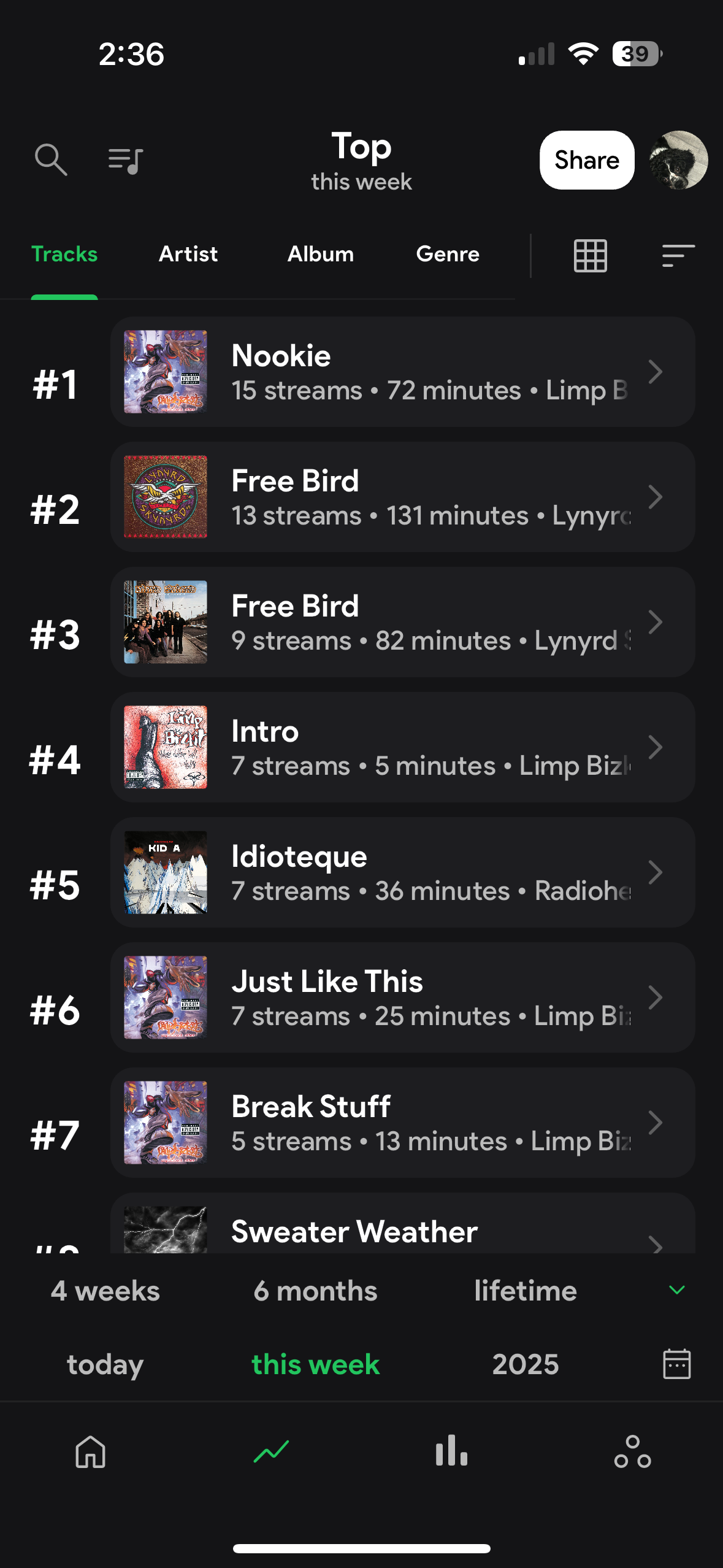Select the 4 weeks time range
The width and height of the screenshot is (723, 1568).
pos(105,1291)
